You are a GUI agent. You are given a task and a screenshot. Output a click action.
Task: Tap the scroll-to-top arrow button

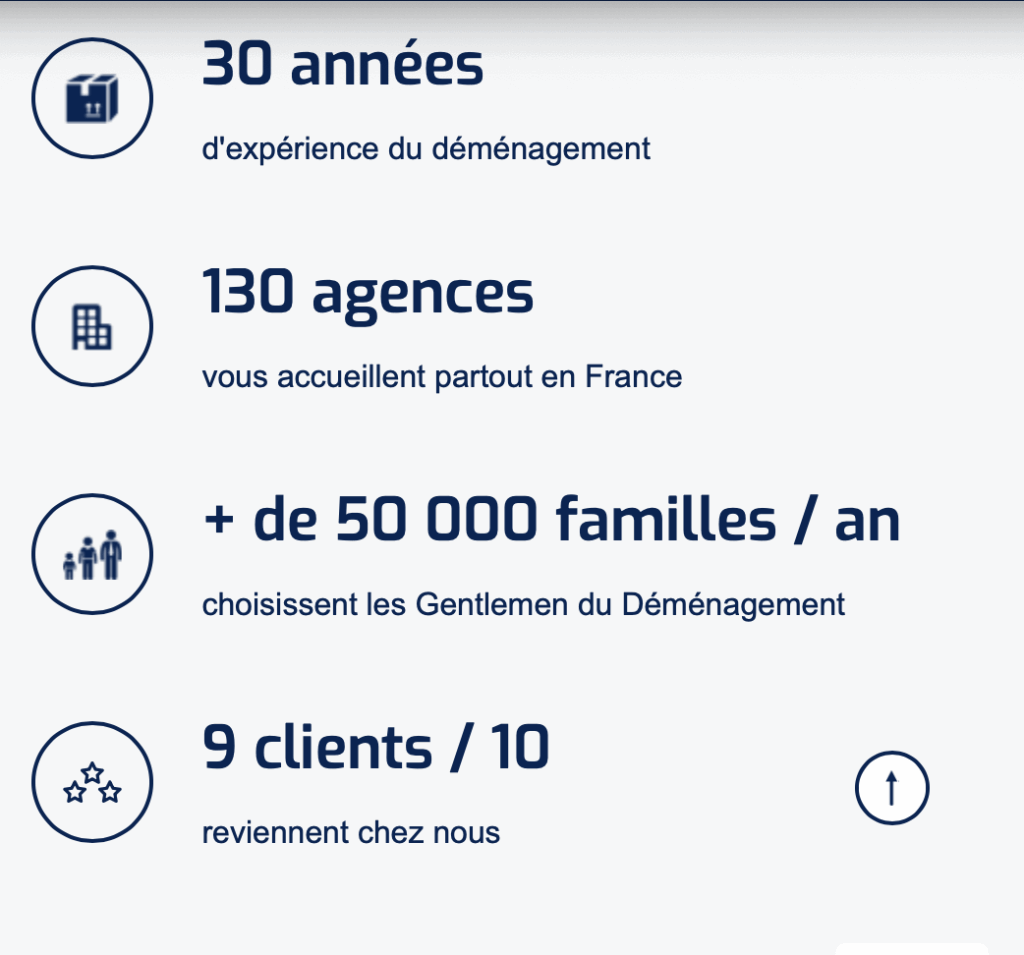tap(892, 788)
